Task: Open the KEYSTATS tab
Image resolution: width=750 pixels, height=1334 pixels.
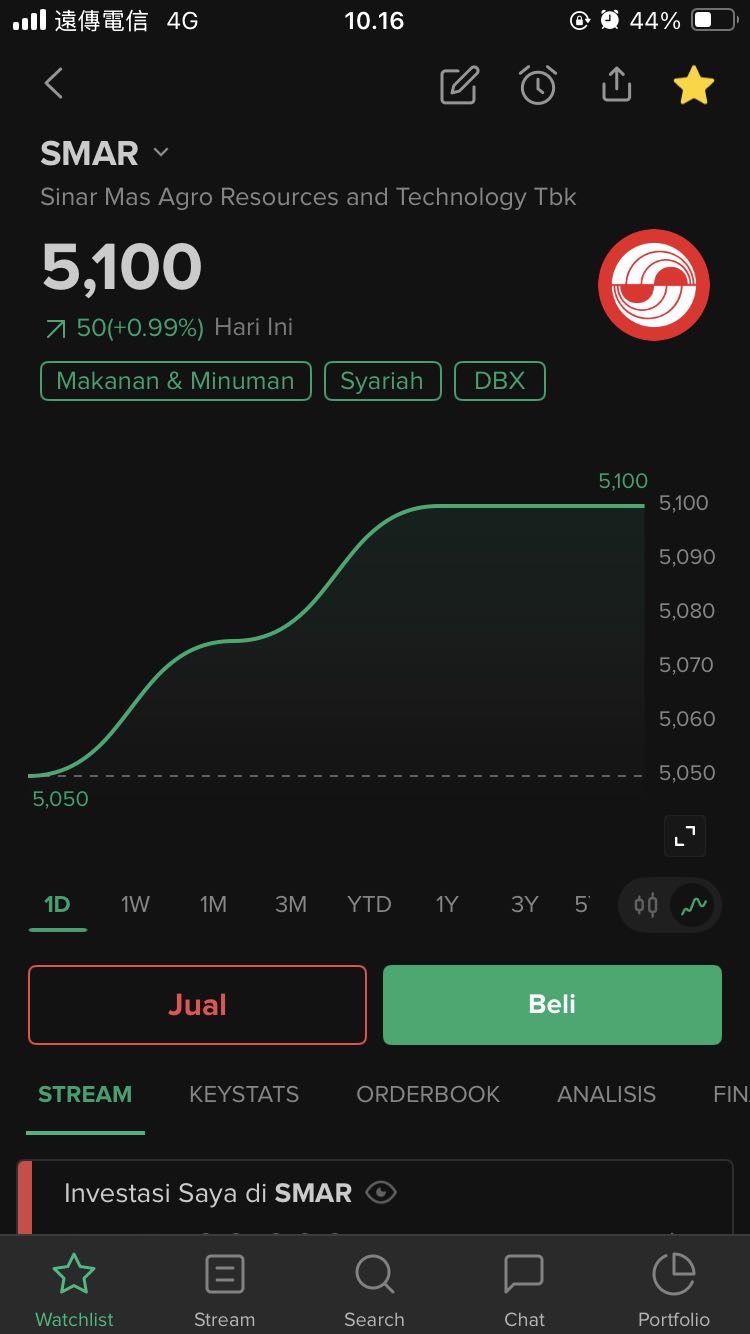Action: coord(244,1095)
